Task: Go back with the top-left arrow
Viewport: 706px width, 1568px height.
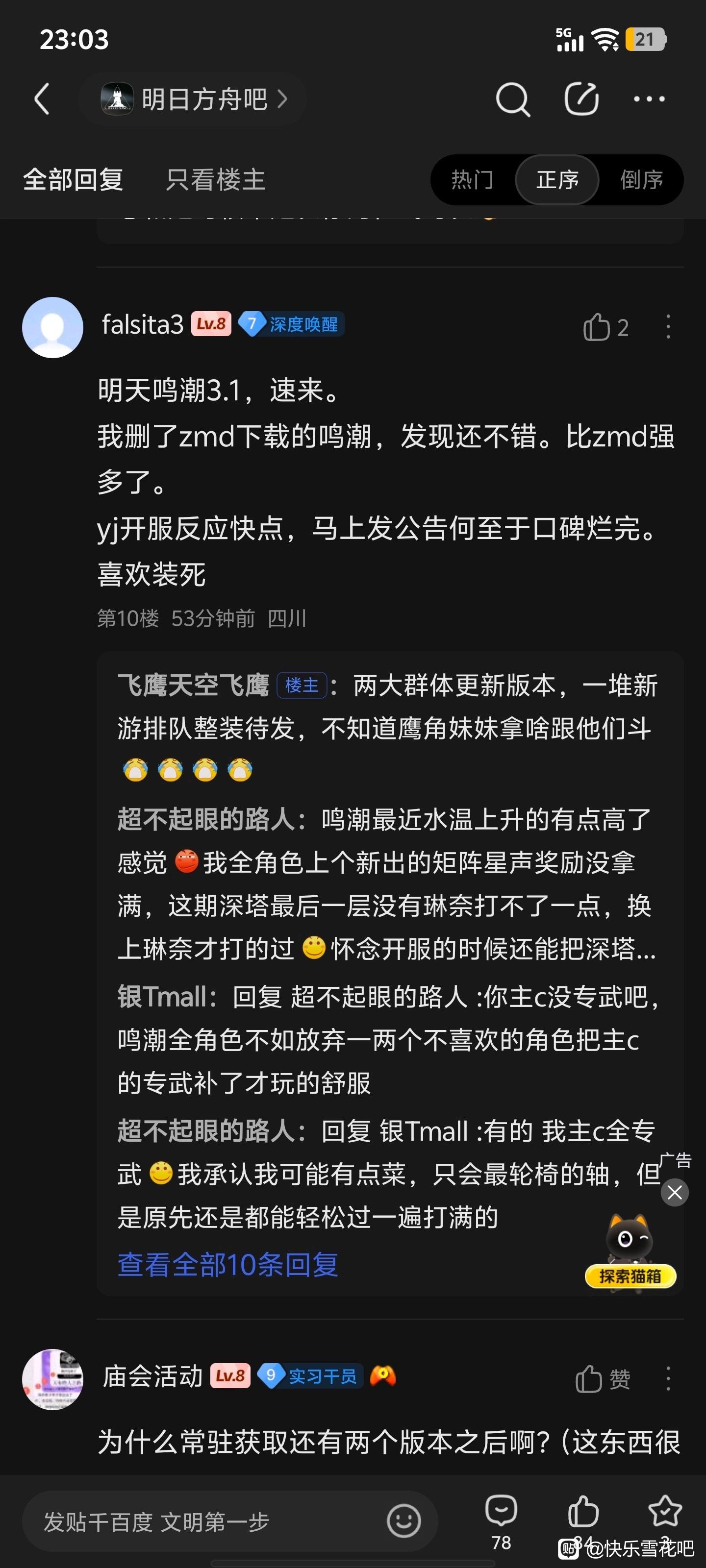Action: coord(41,99)
